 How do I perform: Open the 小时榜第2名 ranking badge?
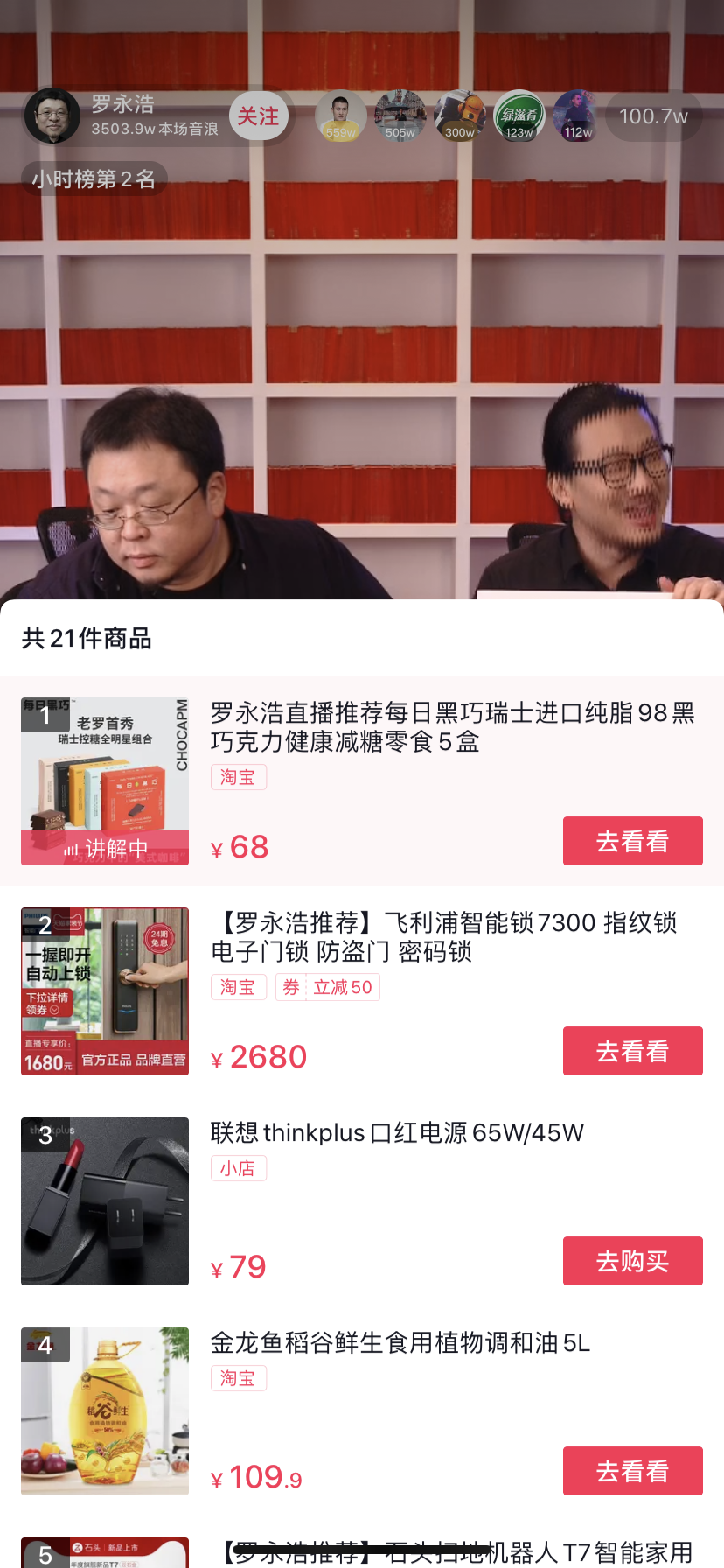[93, 178]
